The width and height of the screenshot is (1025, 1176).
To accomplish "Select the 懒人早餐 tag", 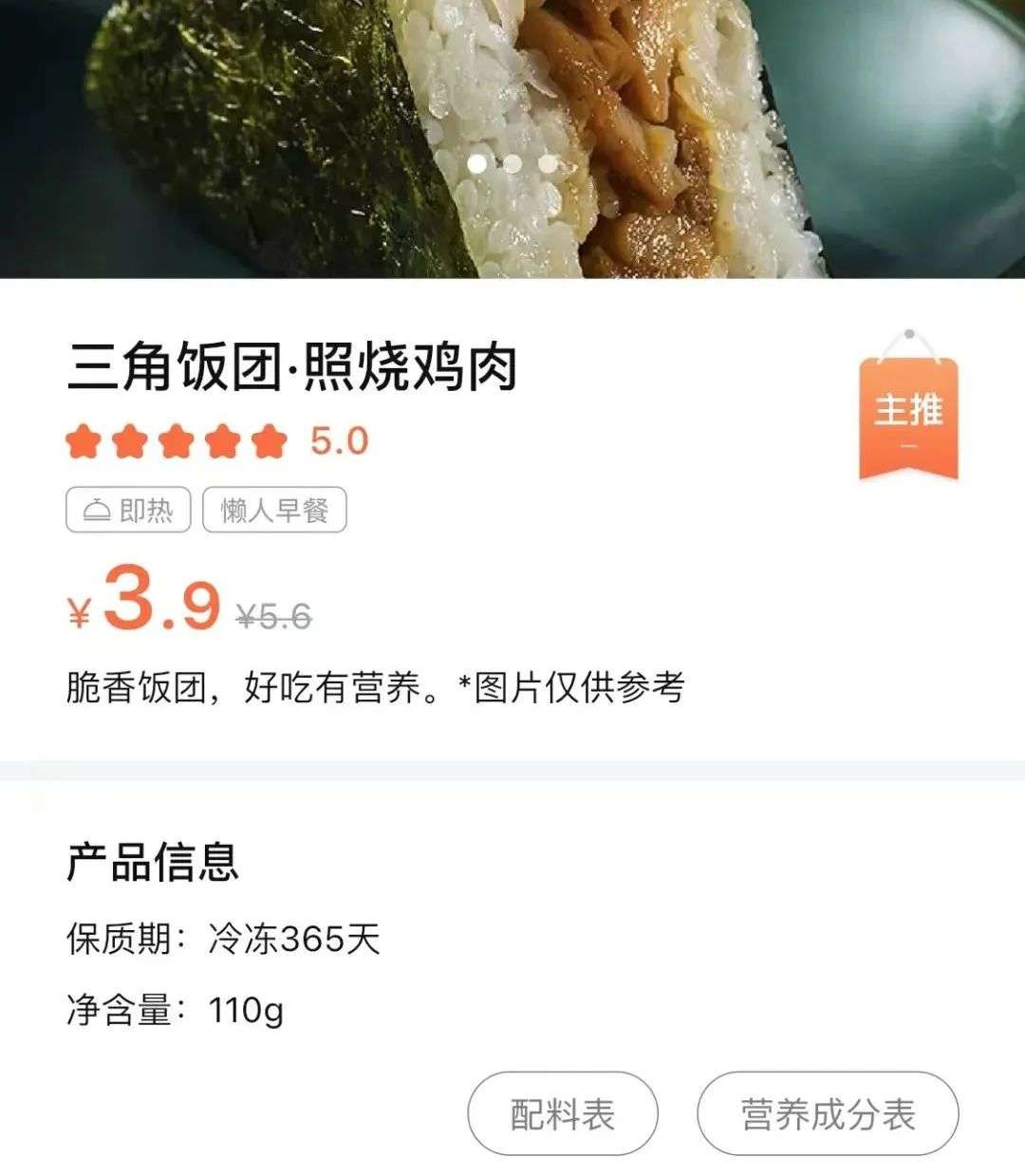I will (274, 511).
